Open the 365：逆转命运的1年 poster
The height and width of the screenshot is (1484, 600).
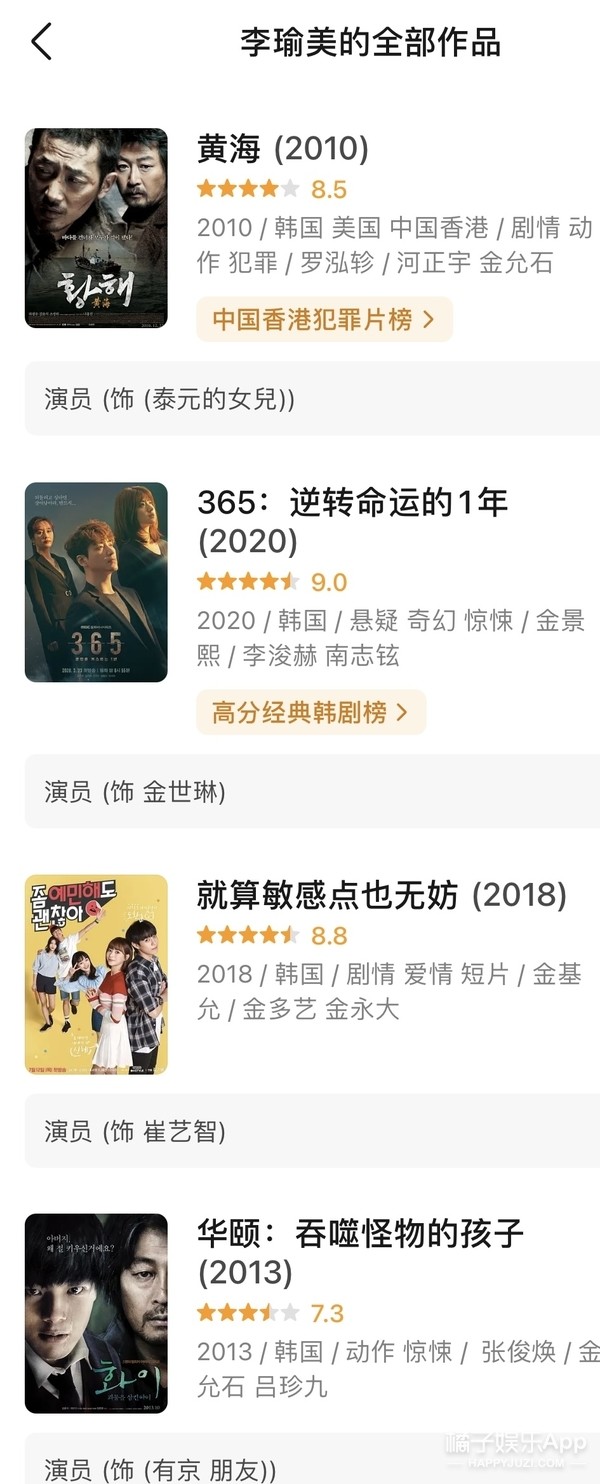96,582
